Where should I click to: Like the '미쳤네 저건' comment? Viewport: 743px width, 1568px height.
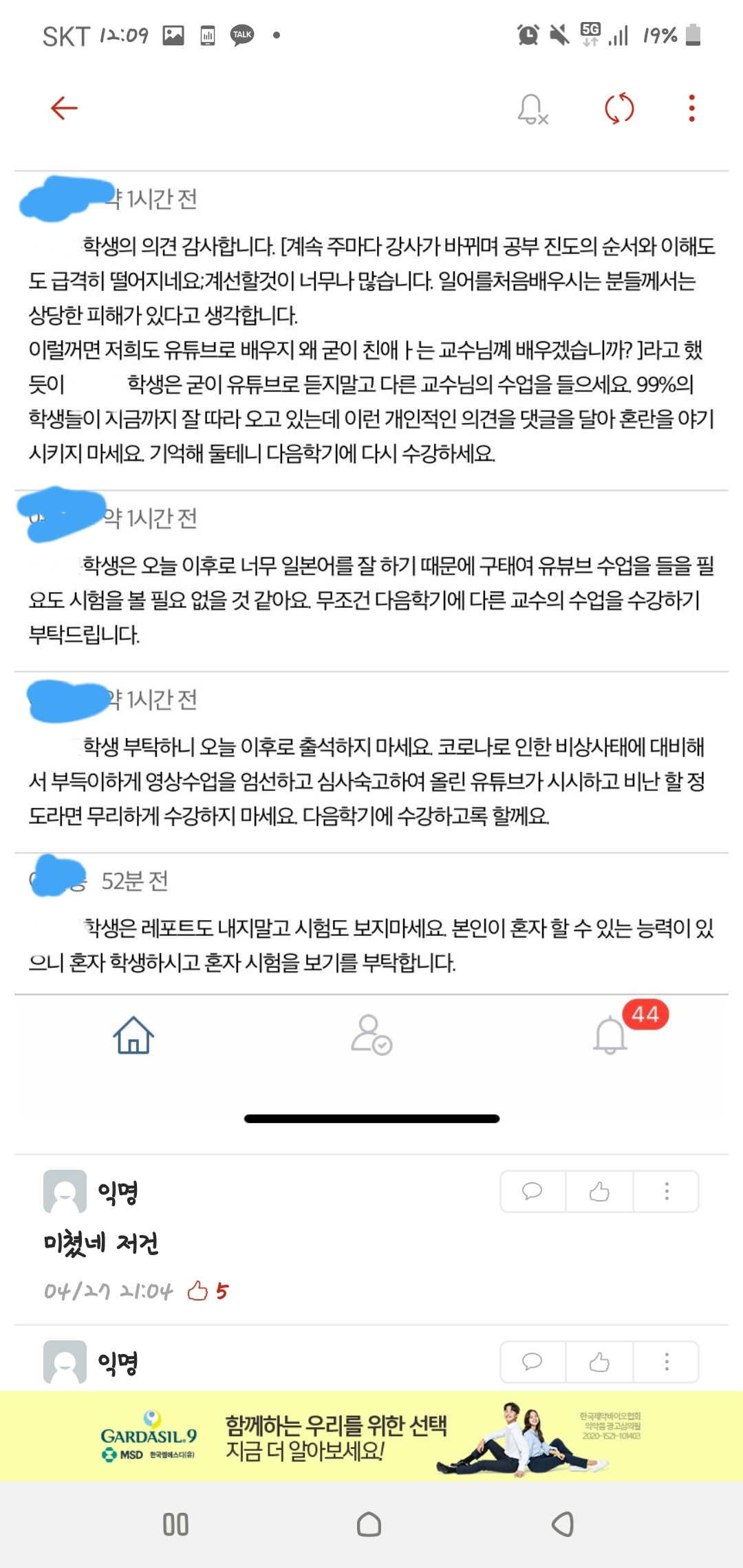click(599, 1191)
